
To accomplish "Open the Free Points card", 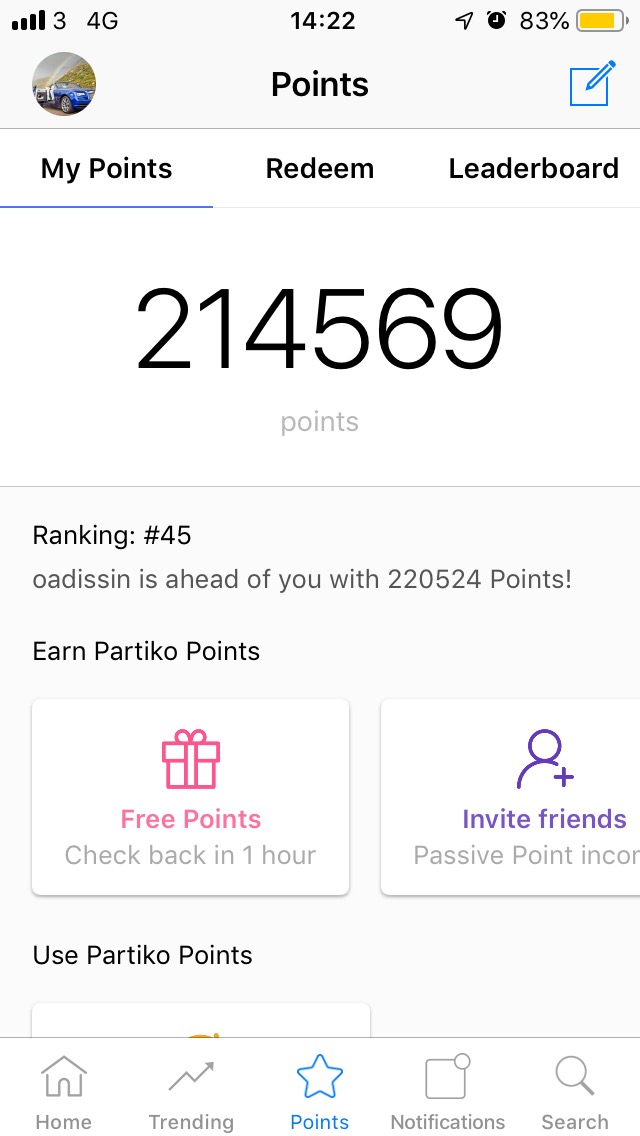I will click(191, 796).
